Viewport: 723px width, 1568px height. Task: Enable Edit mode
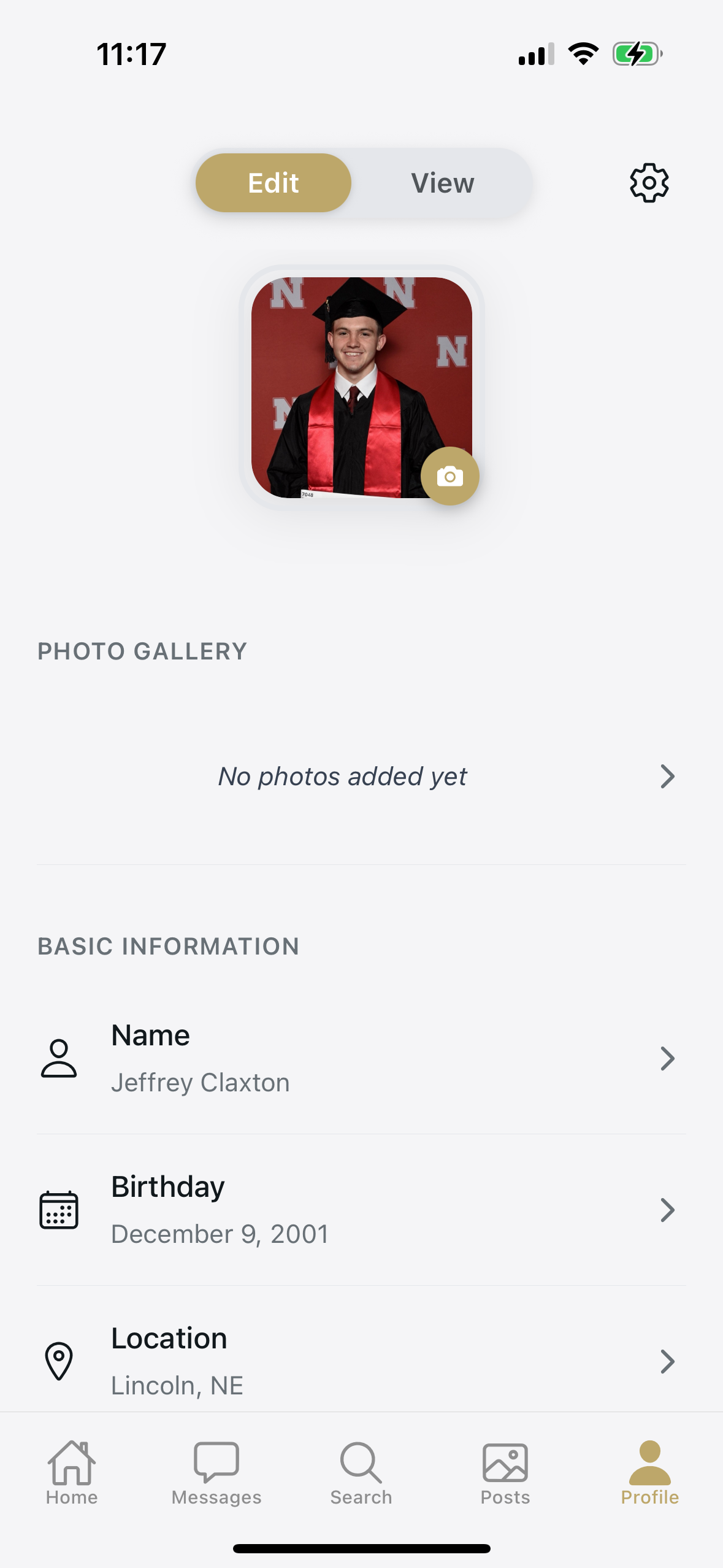coord(273,182)
